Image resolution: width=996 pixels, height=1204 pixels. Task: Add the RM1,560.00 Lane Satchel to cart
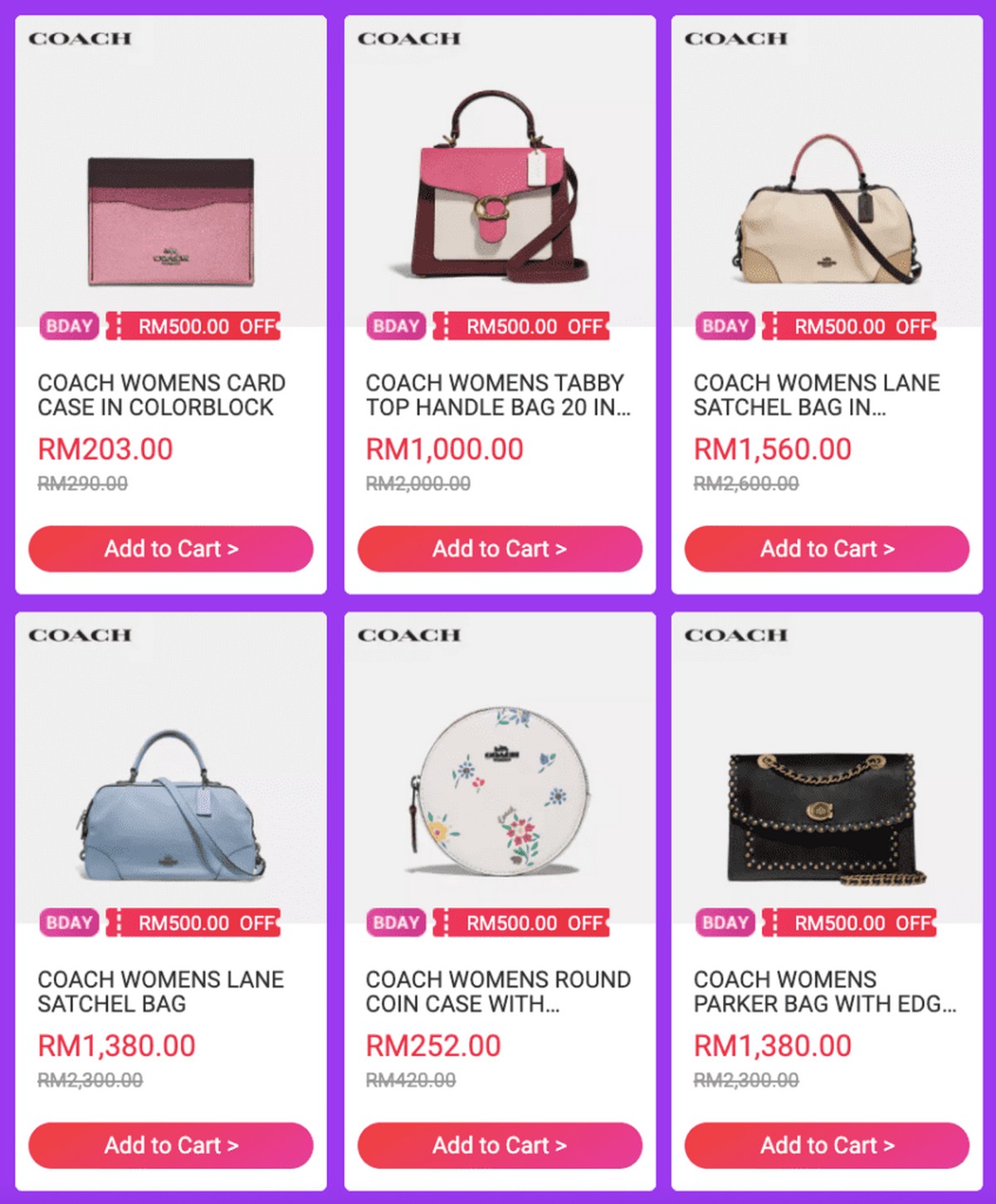click(827, 548)
